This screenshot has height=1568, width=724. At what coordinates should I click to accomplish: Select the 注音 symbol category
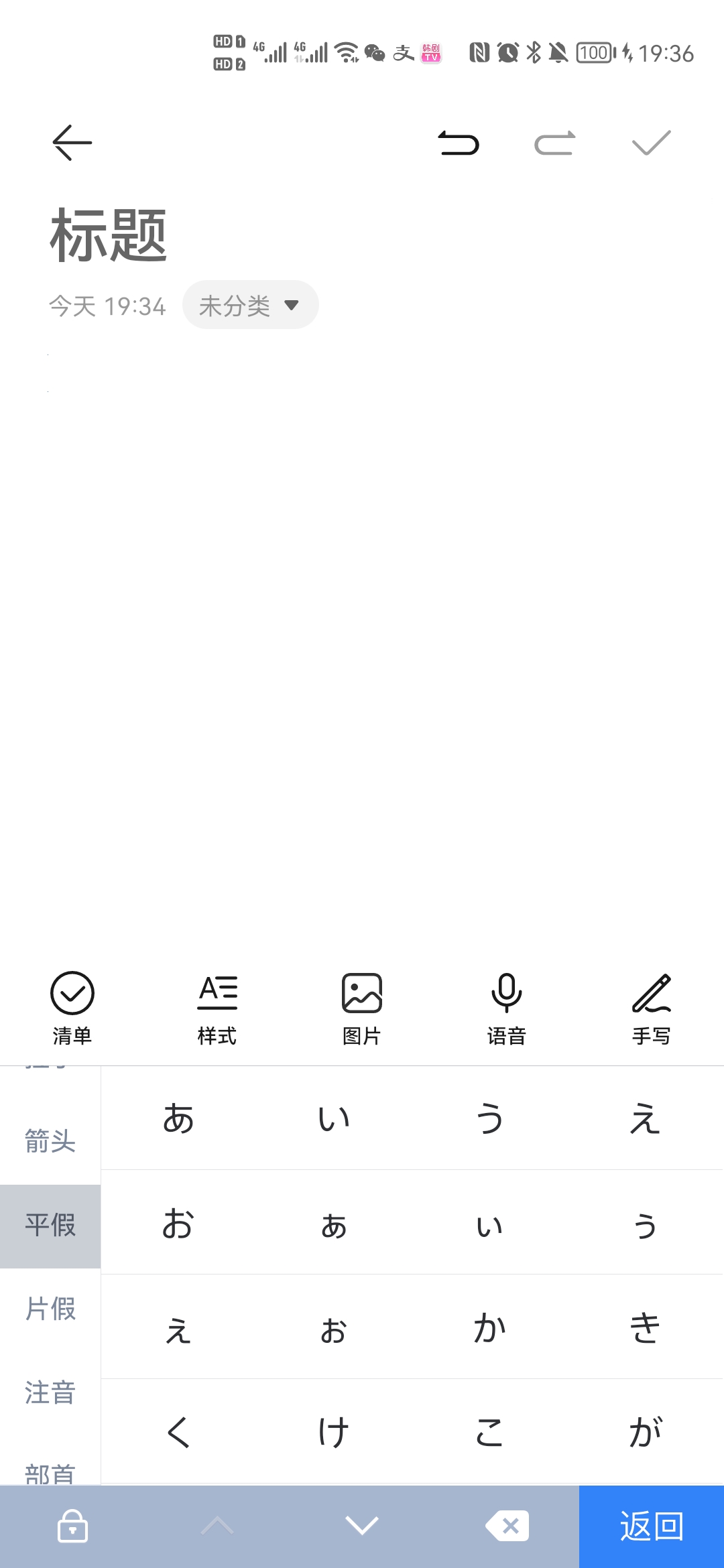point(50,1392)
